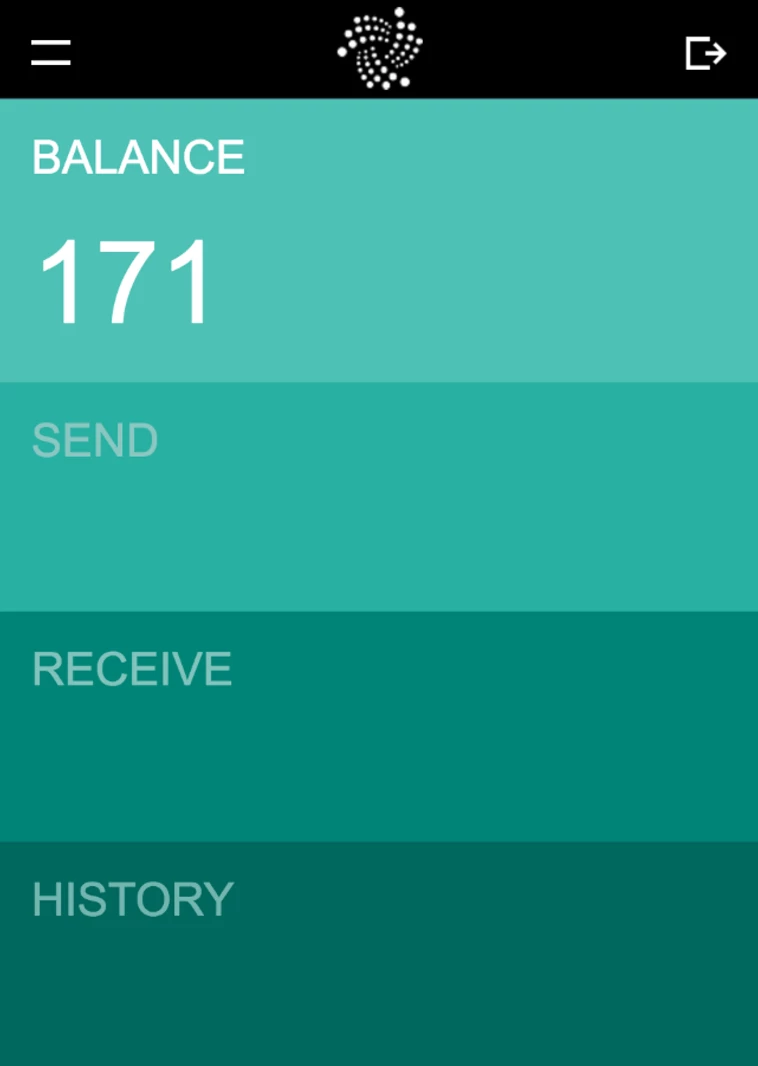
Task: Select HISTORY to review past transactions
Action: point(133,900)
